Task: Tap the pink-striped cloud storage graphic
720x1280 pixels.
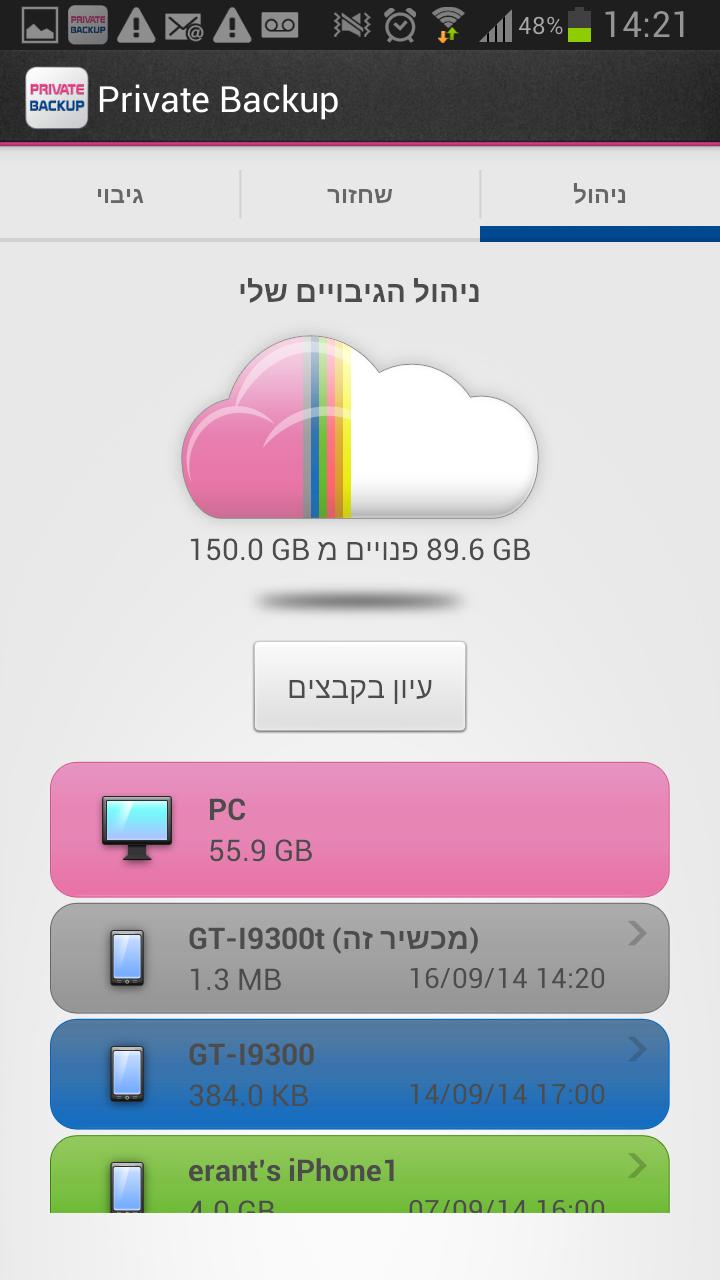Action: tap(360, 430)
